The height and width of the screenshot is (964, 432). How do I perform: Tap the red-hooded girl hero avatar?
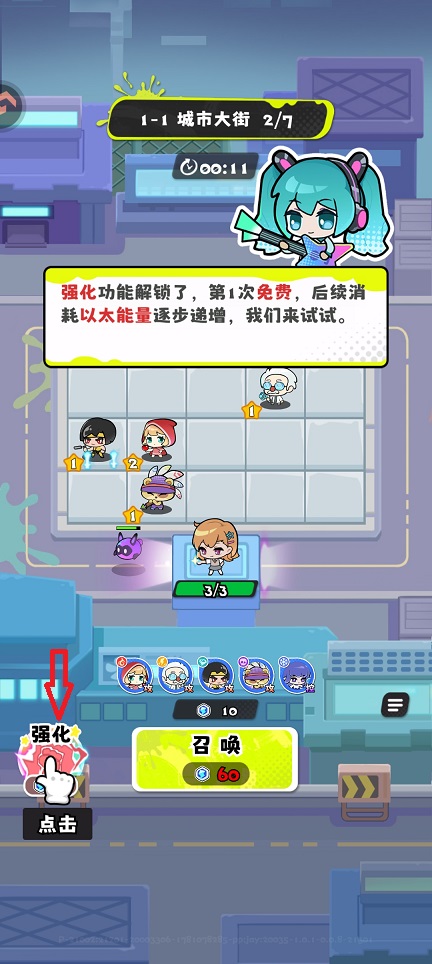(134, 674)
